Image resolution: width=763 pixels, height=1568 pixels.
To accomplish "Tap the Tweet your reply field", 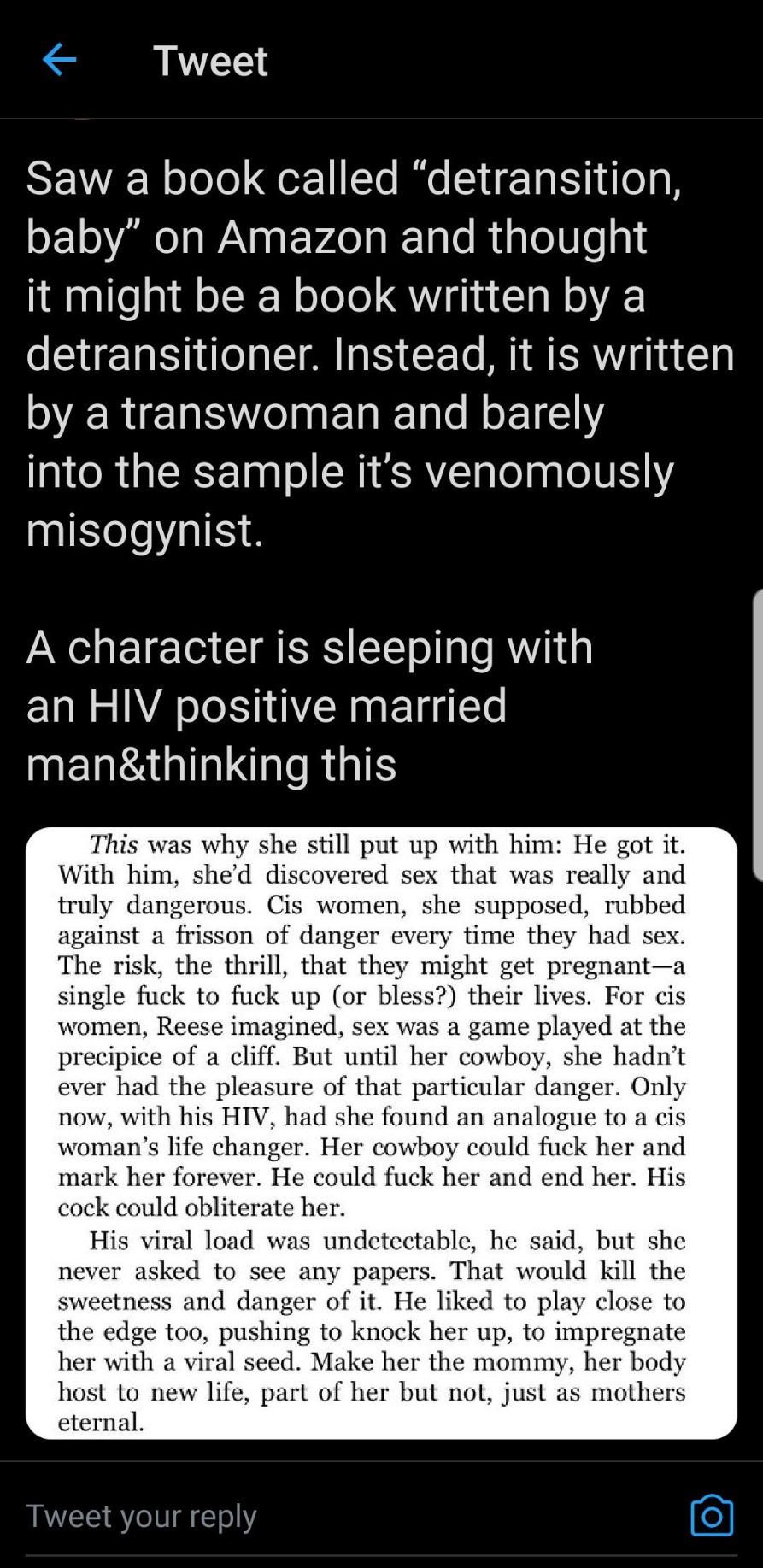I will coord(342,1516).
